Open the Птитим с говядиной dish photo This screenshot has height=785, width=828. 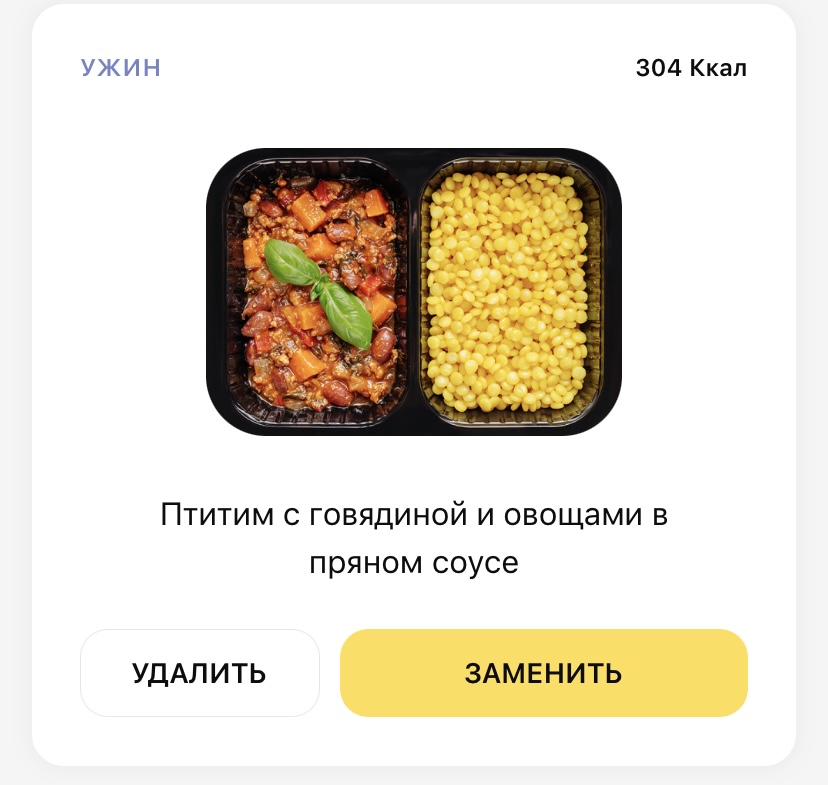pos(413,292)
